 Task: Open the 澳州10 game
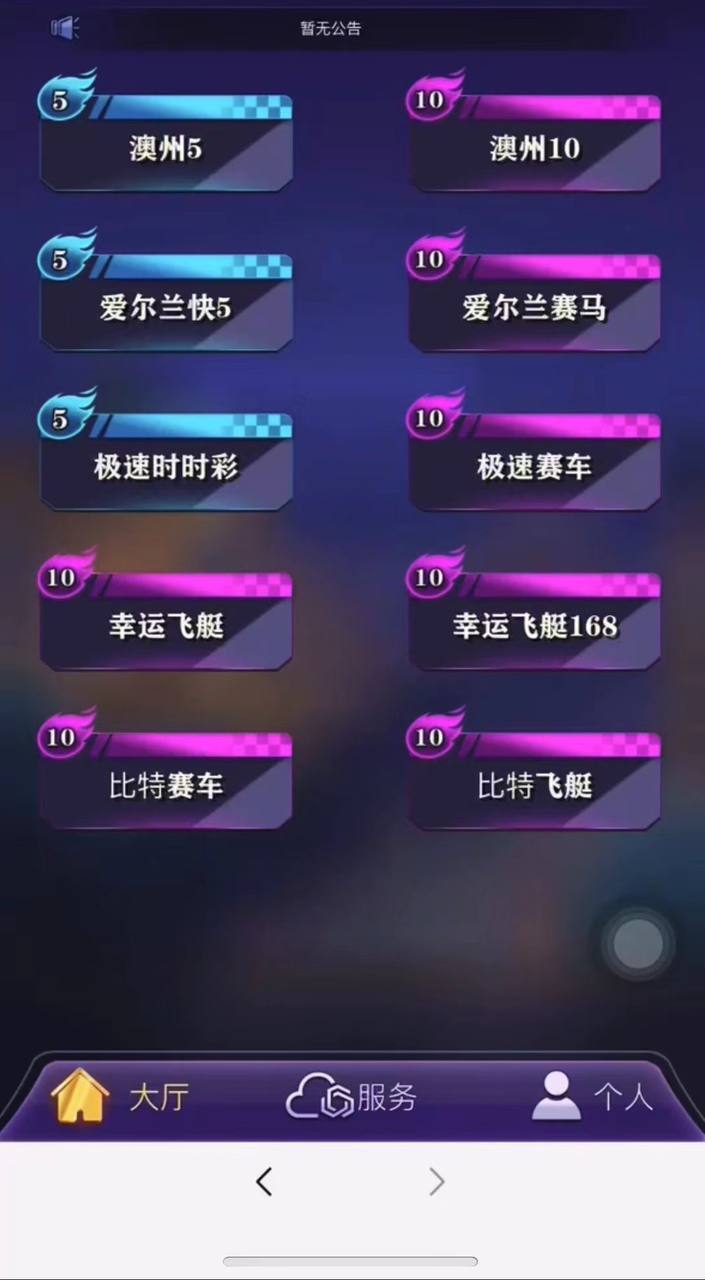click(535, 149)
